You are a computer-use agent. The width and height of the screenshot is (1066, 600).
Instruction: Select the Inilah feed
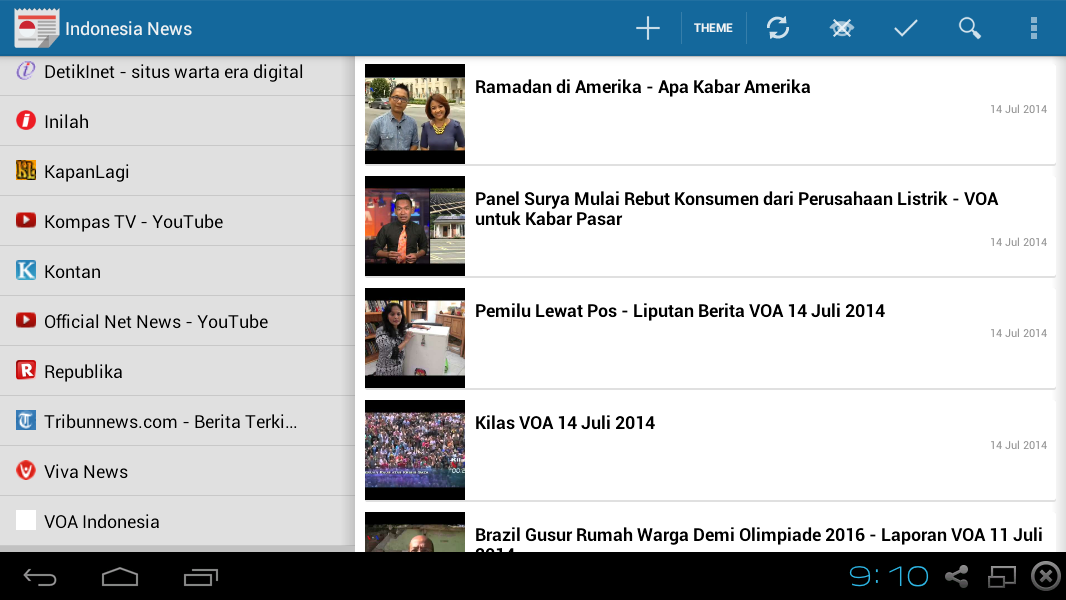coord(177,121)
